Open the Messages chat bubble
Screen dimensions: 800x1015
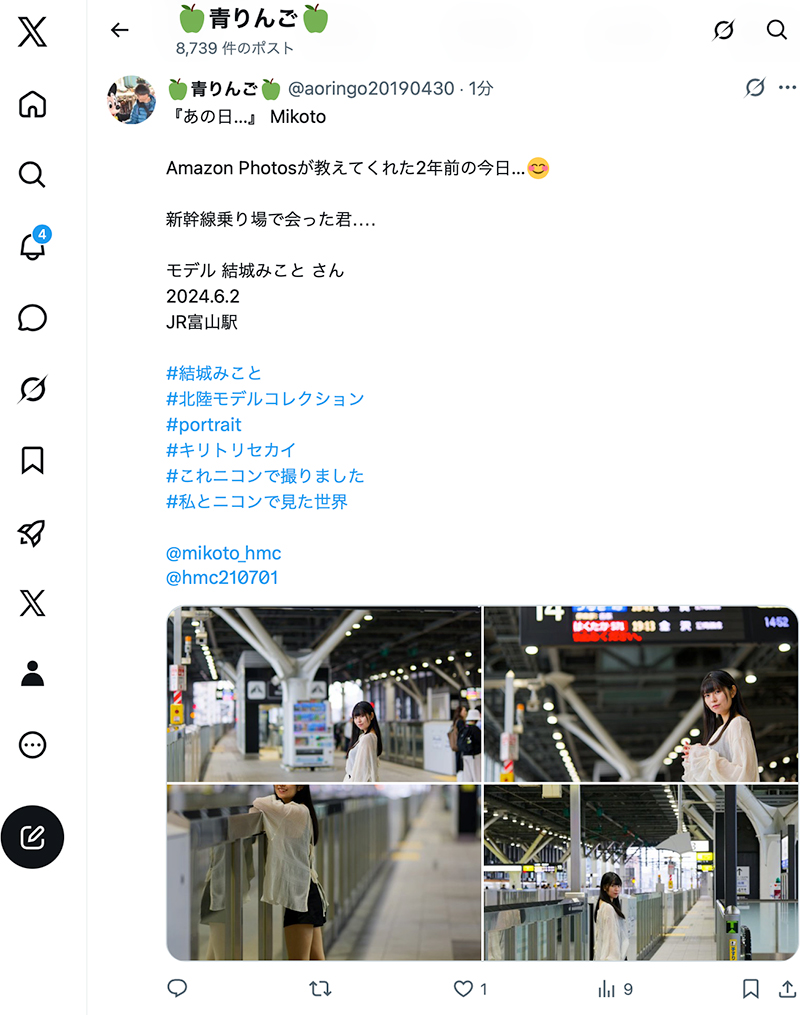click(x=32, y=318)
